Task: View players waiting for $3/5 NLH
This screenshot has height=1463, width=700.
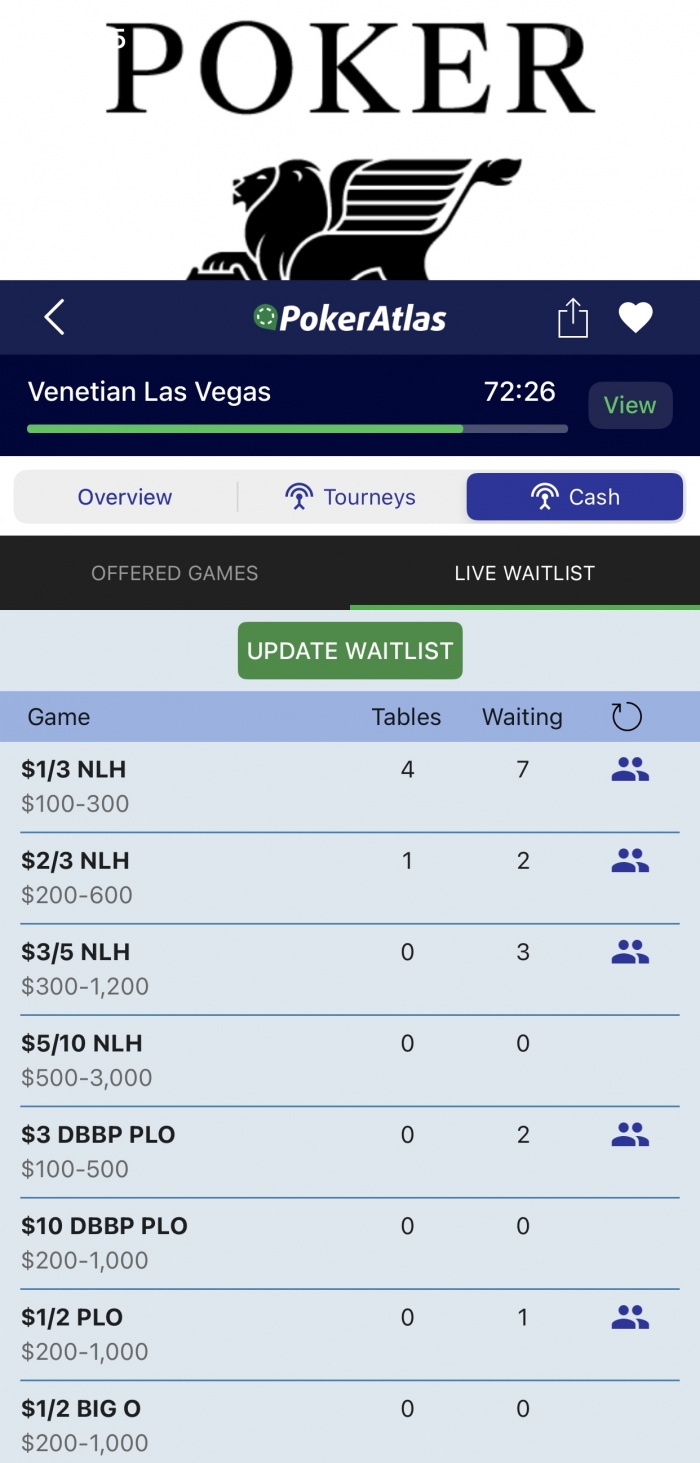Action: (x=630, y=952)
